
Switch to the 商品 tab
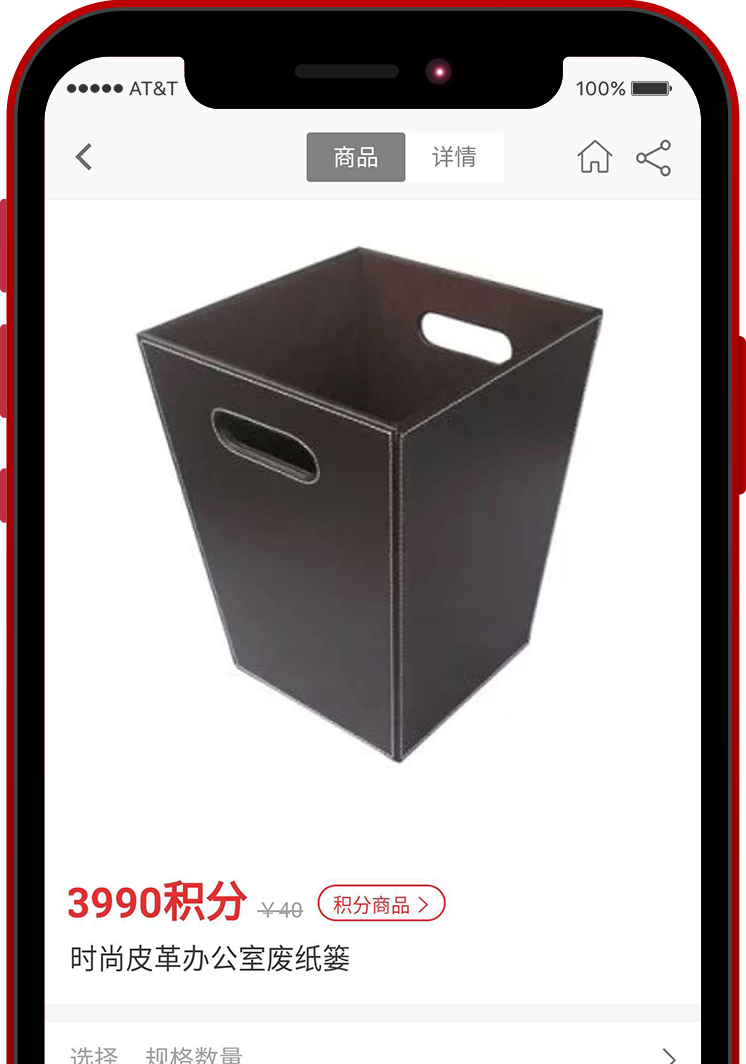pyautogui.click(x=356, y=157)
